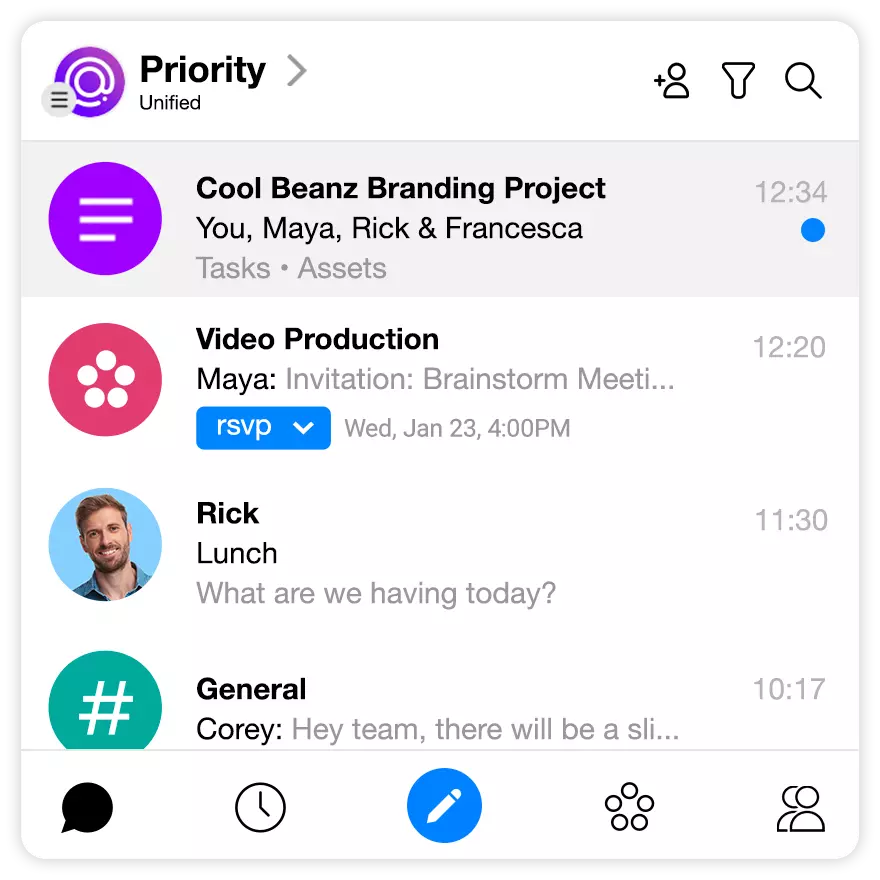Expand the rsvp dropdown
The height and width of the screenshot is (880, 880).
point(263,428)
